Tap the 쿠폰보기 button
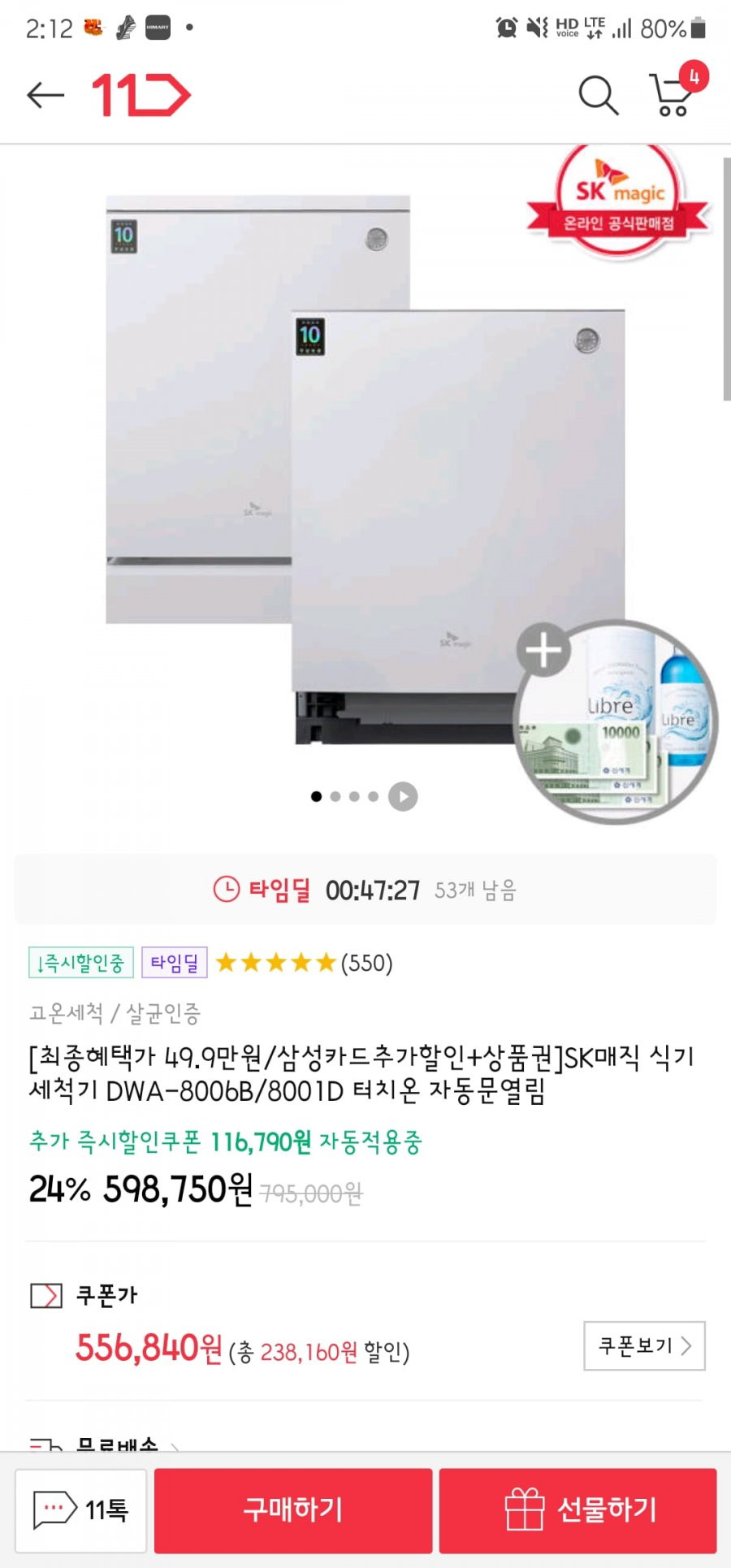This screenshot has width=731, height=1568. [x=644, y=1346]
